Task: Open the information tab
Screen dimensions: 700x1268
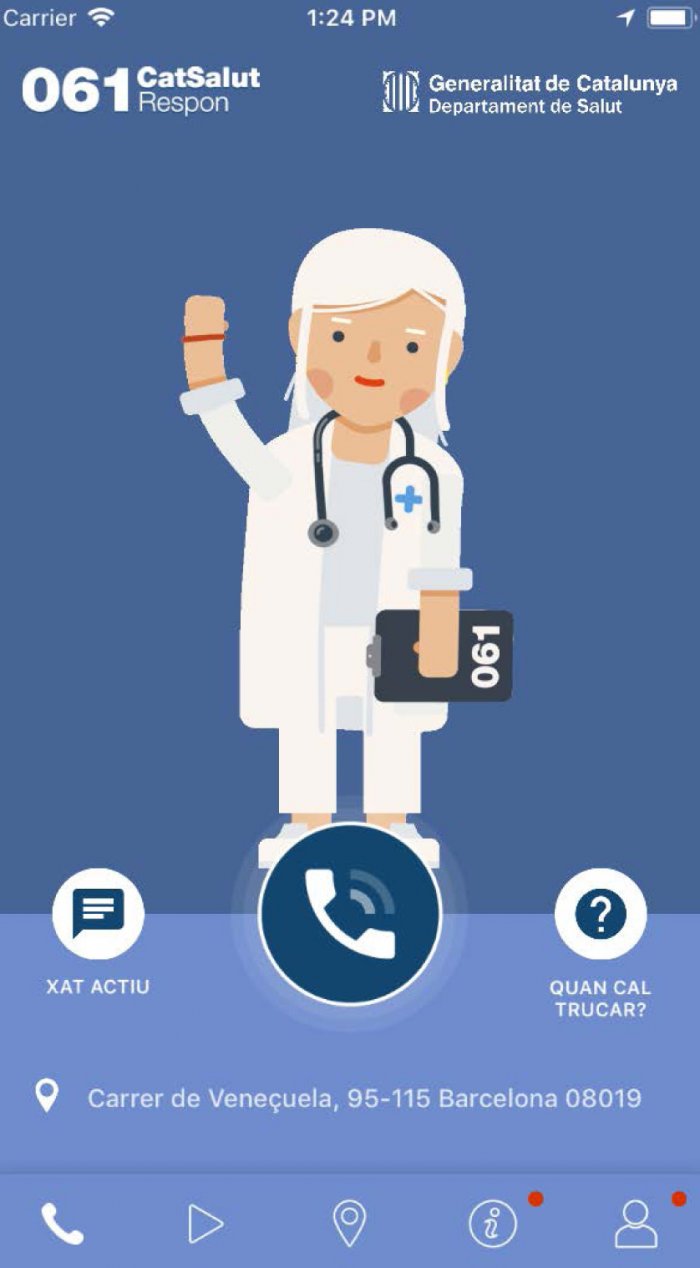Action: click(x=493, y=1223)
